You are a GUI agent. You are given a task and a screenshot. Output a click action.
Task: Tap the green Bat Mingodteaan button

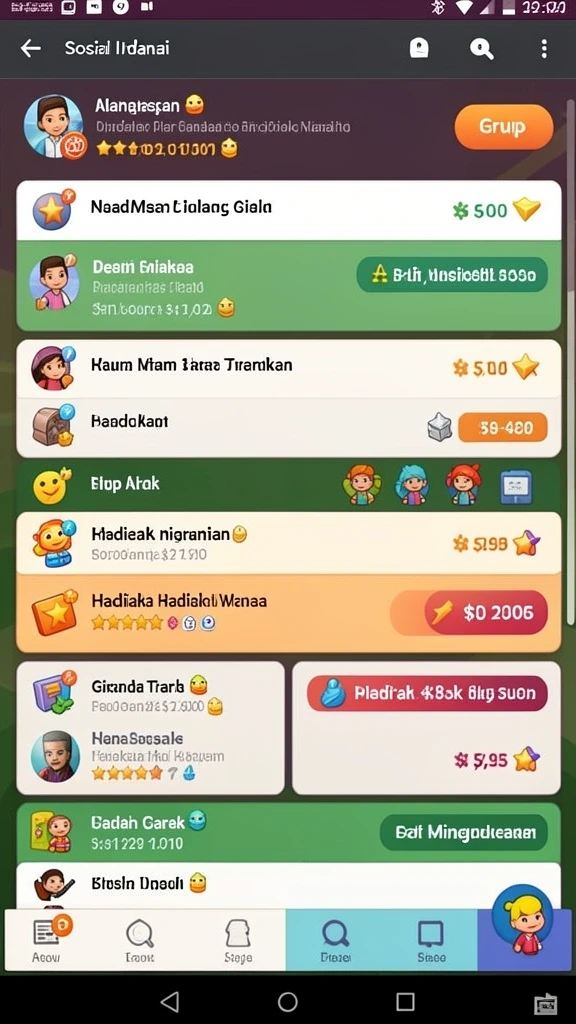click(x=464, y=832)
